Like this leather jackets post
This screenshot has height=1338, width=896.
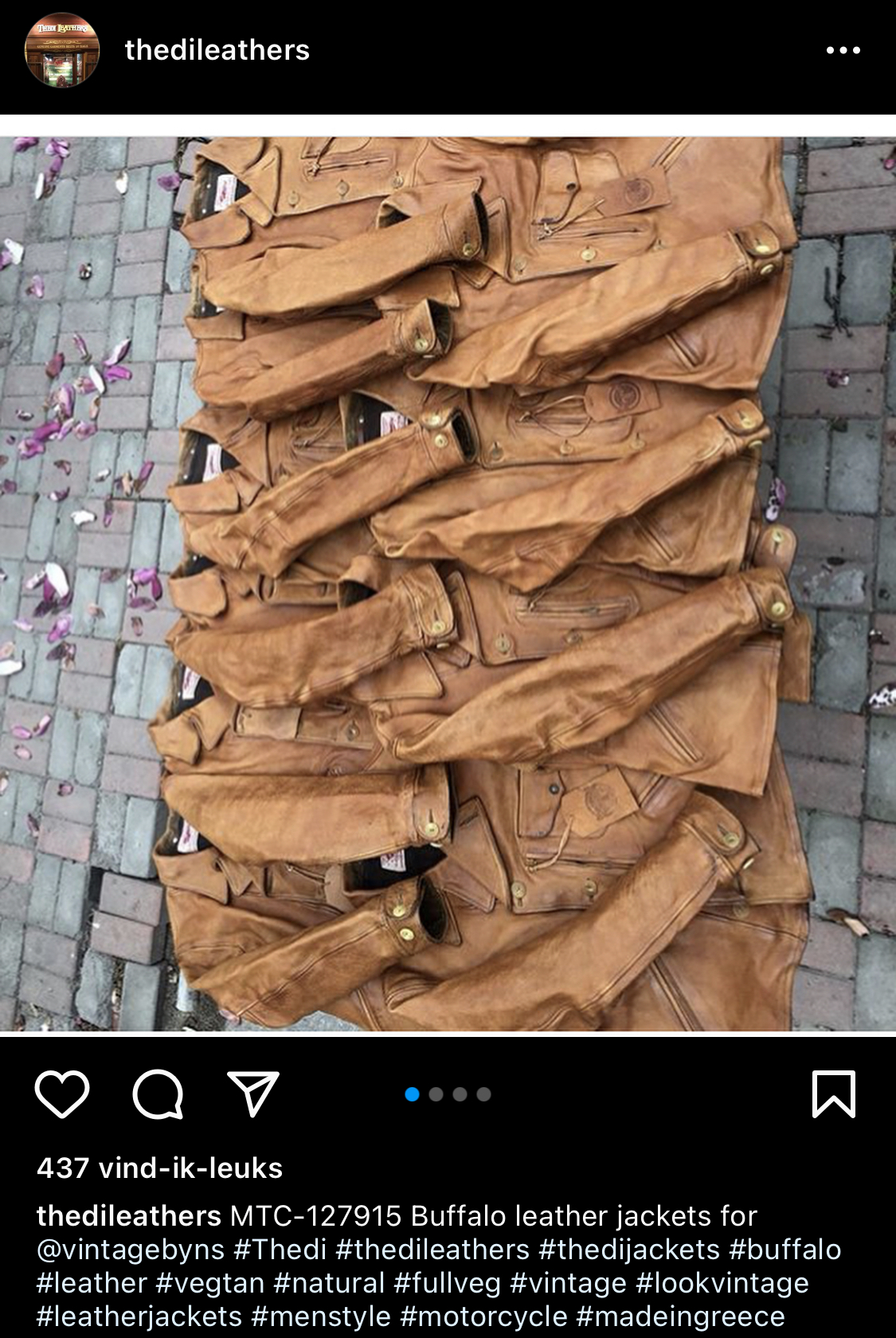pos(62,1094)
